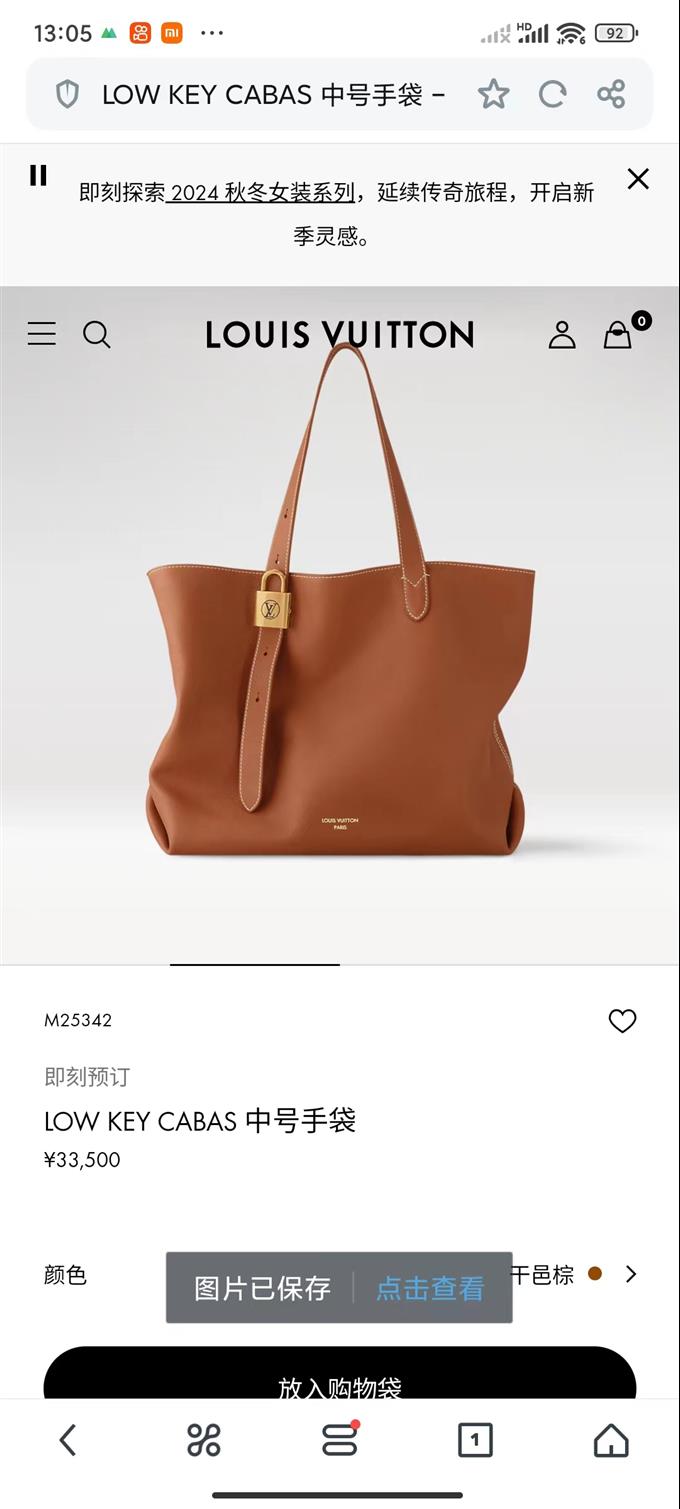Image resolution: width=680 pixels, height=1509 pixels.
Task: Share this page from the address bar
Action: [611, 94]
